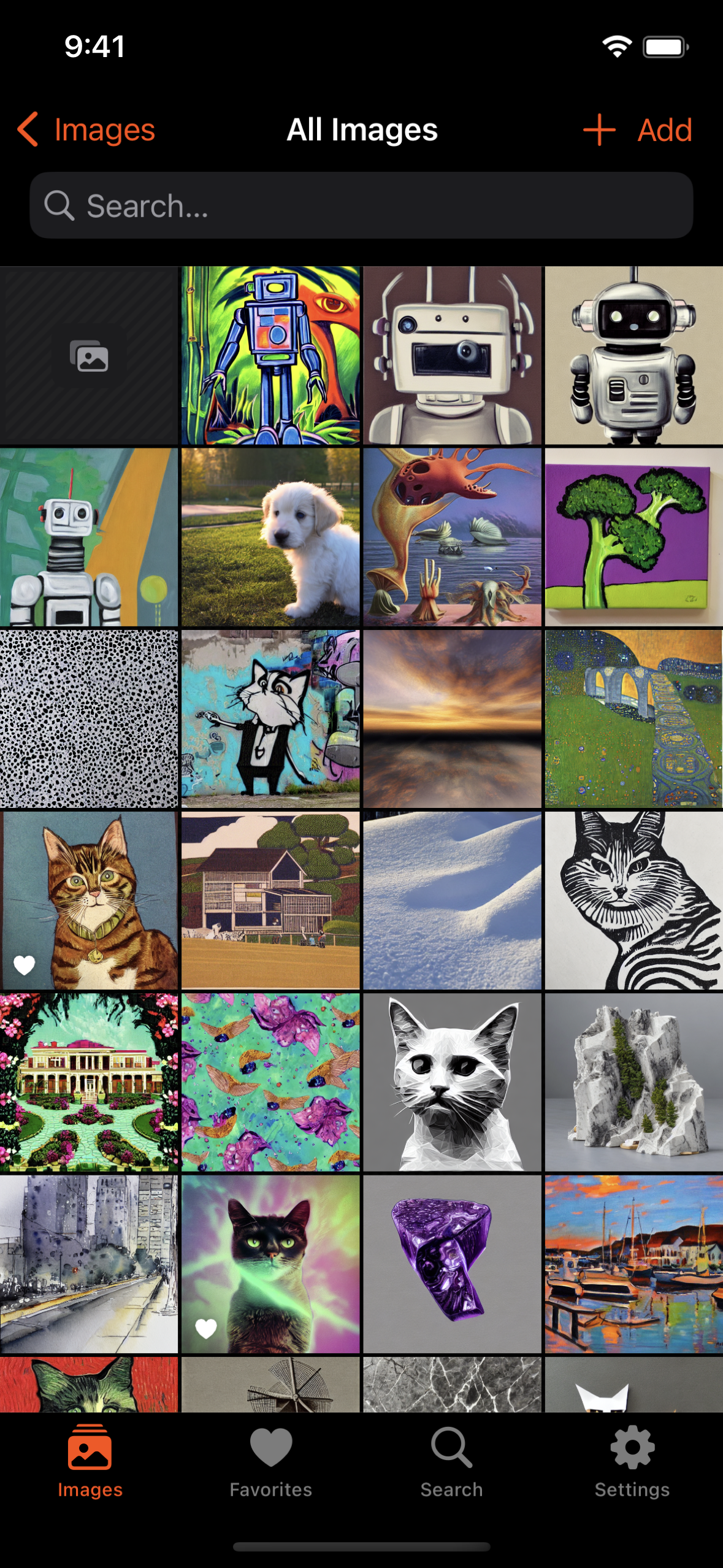Image resolution: width=723 pixels, height=1568 pixels.
Task: Go back to Images
Action: pyautogui.click(x=86, y=130)
